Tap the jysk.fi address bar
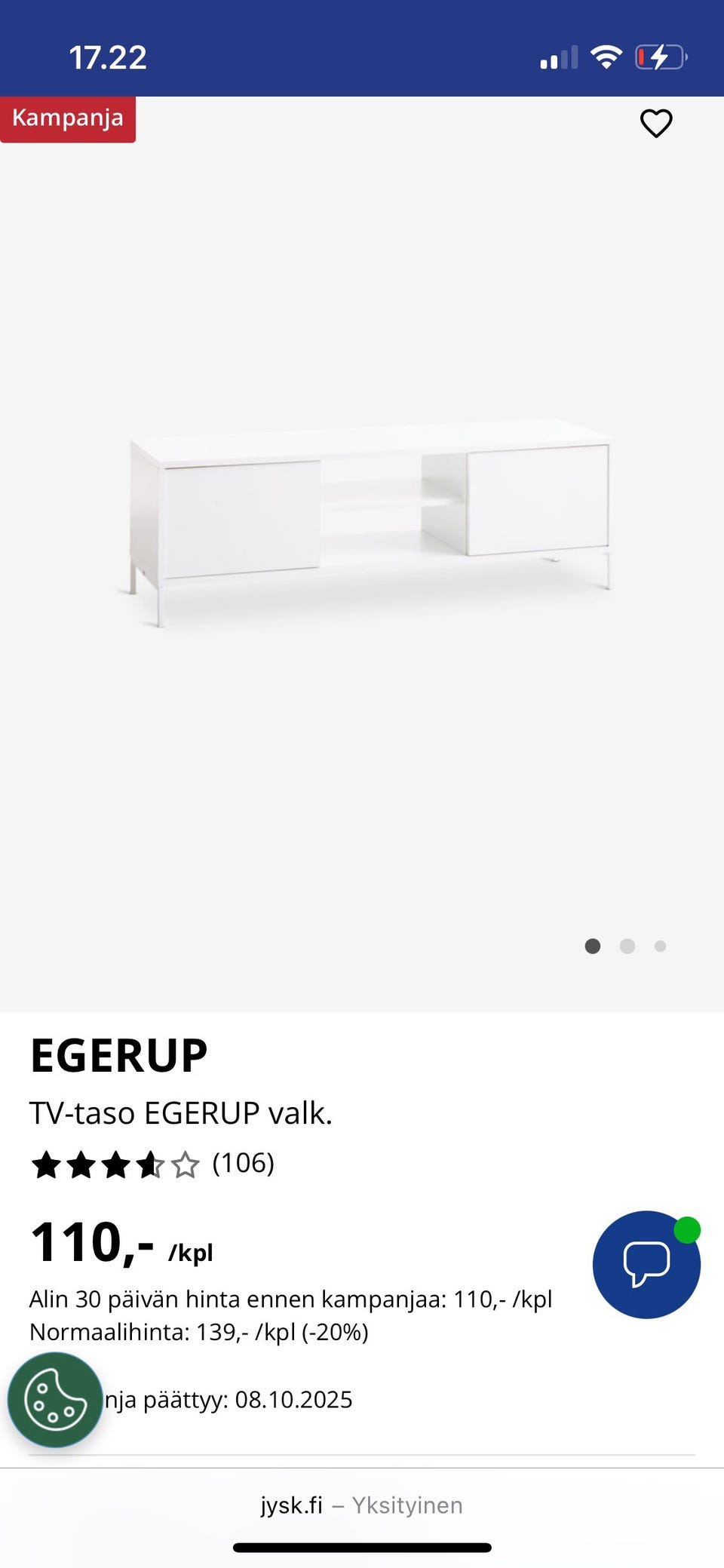This screenshot has height=1568, width=724. pos(362,1505)
